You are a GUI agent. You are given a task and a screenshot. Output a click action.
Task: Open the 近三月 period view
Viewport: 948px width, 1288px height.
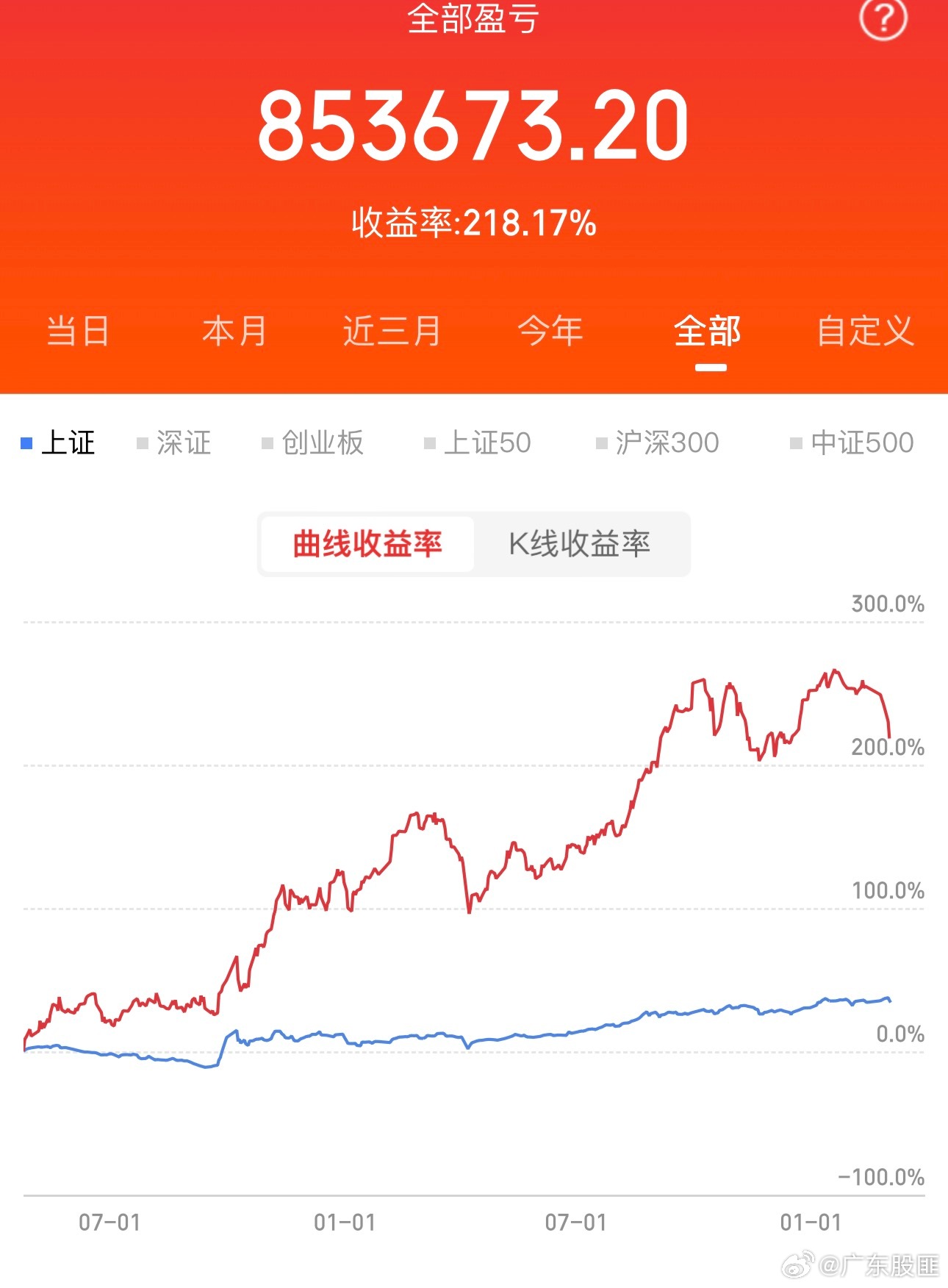(392, 332)
